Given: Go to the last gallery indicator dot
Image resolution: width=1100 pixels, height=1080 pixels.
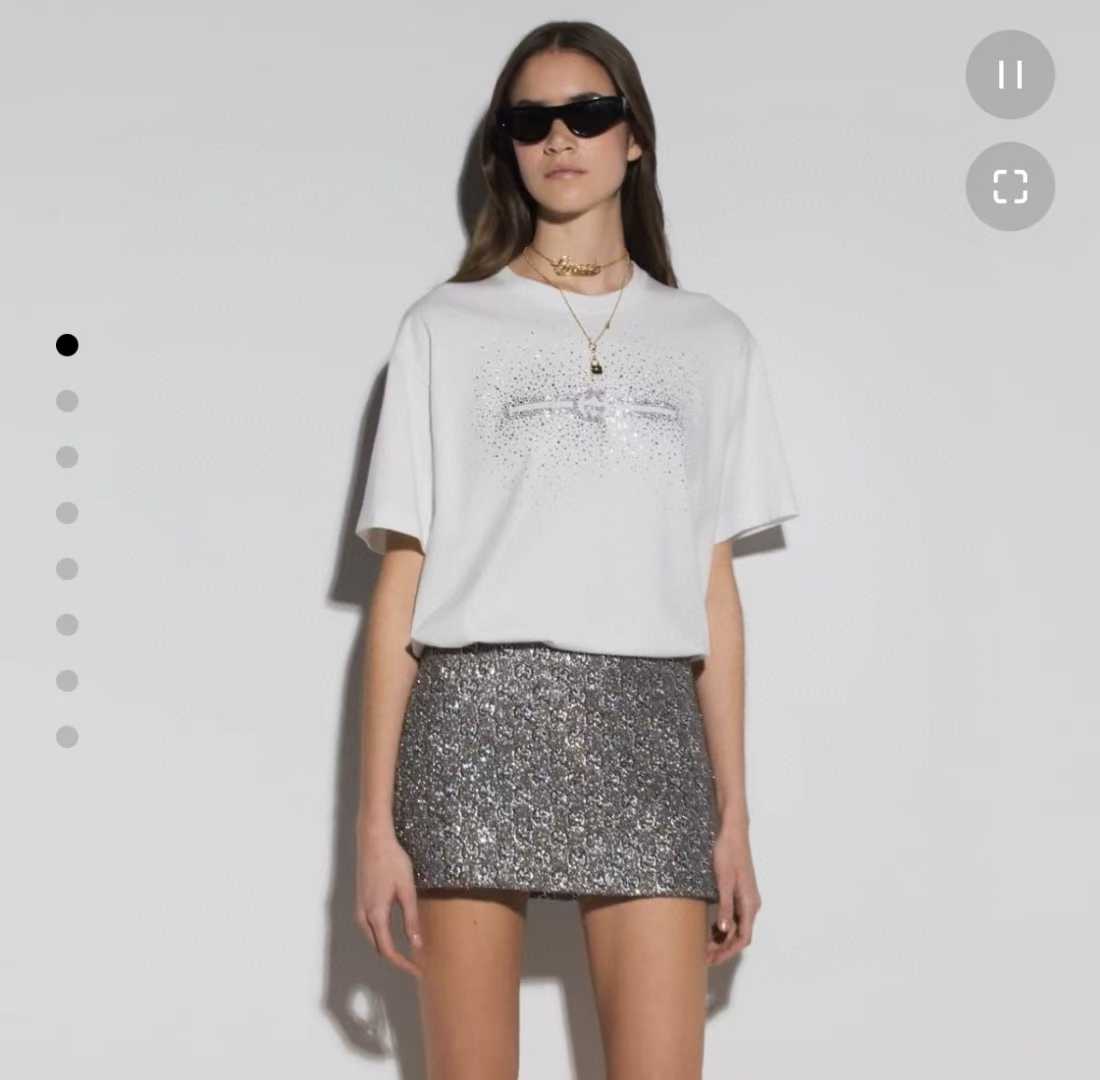Looking at the screenshot, I should (67, 737).
